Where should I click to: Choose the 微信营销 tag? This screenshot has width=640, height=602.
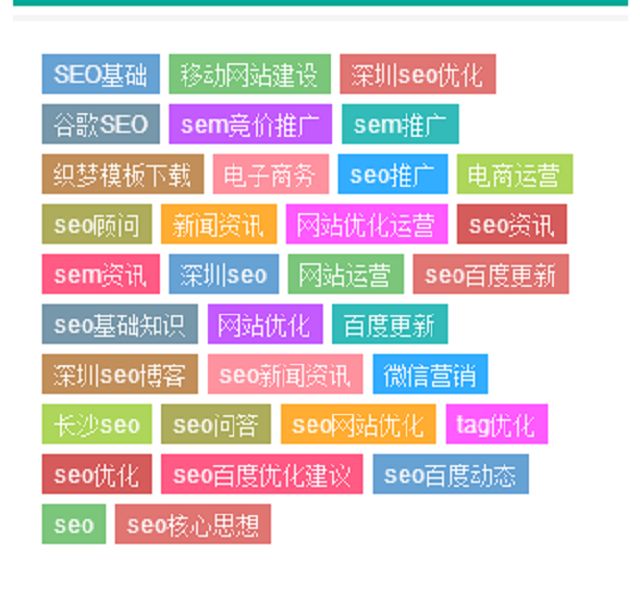click(430, 374)
